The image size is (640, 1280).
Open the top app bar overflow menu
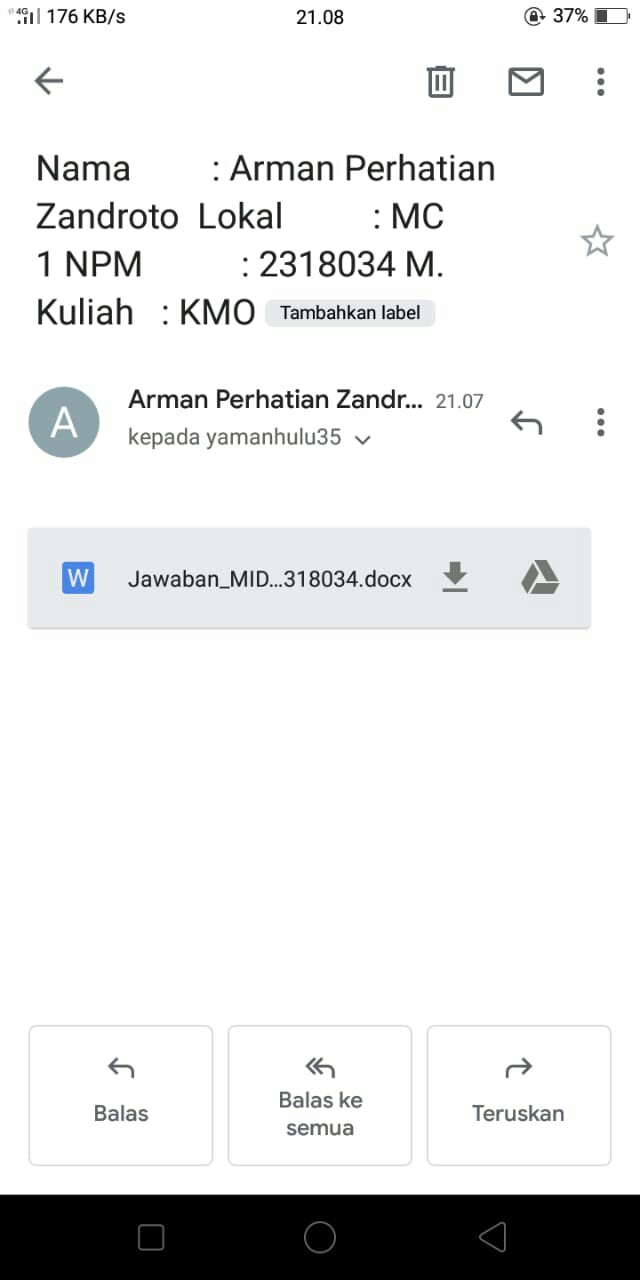point(600,81)
